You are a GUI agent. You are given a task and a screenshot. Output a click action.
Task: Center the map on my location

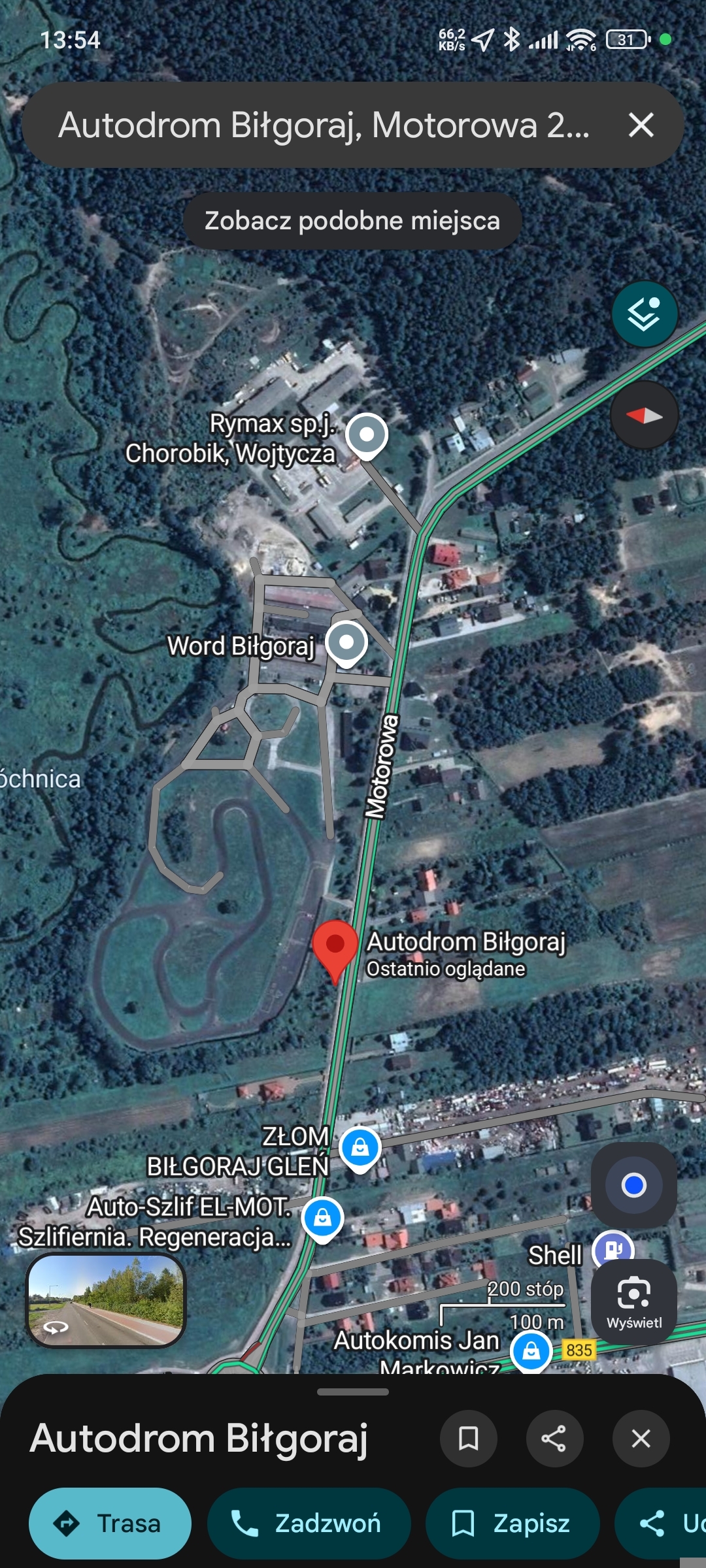pos(633,1184)
